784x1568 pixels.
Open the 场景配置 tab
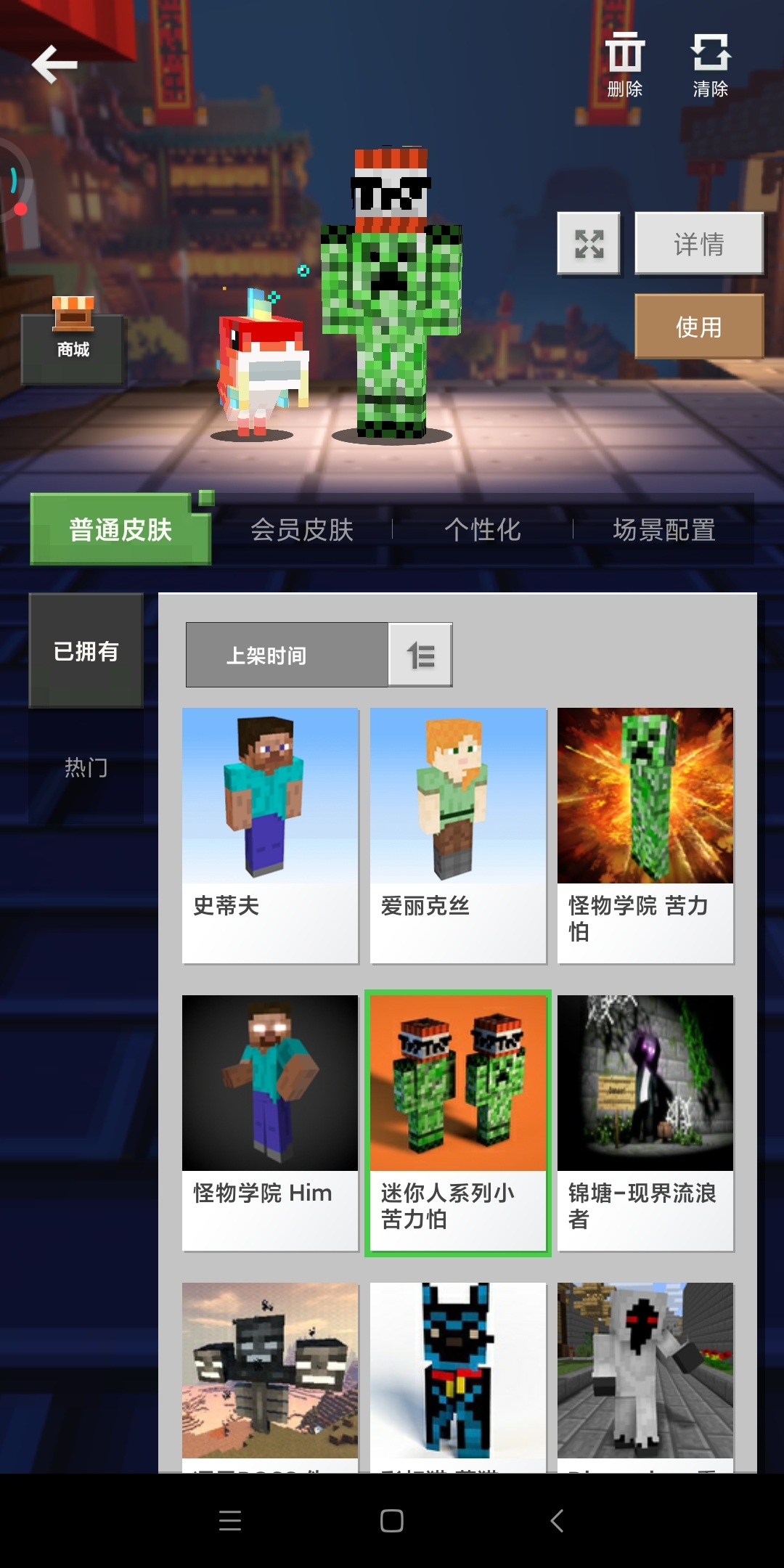coord(664,530)
